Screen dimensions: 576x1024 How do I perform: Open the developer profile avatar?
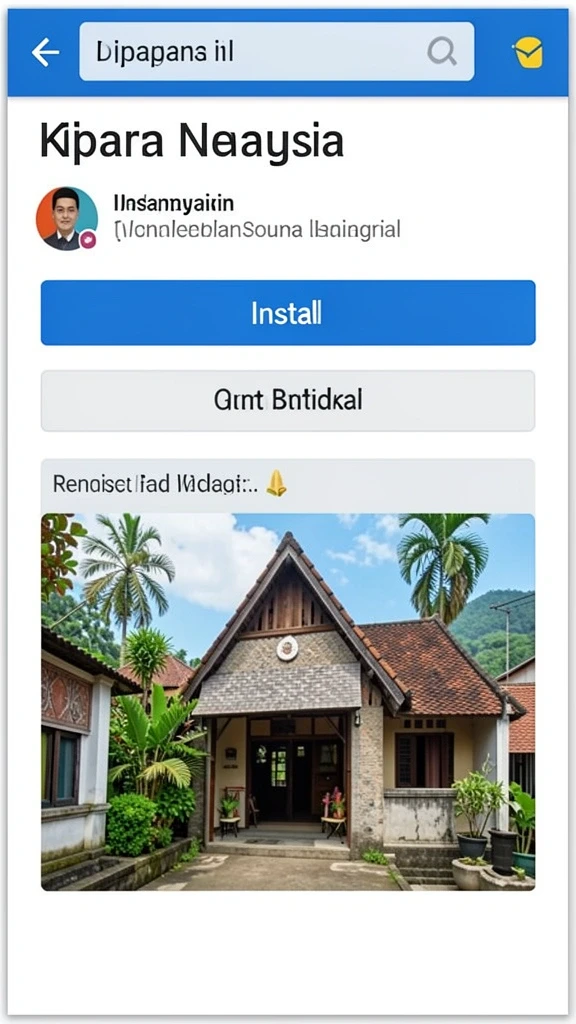[67, 219]
